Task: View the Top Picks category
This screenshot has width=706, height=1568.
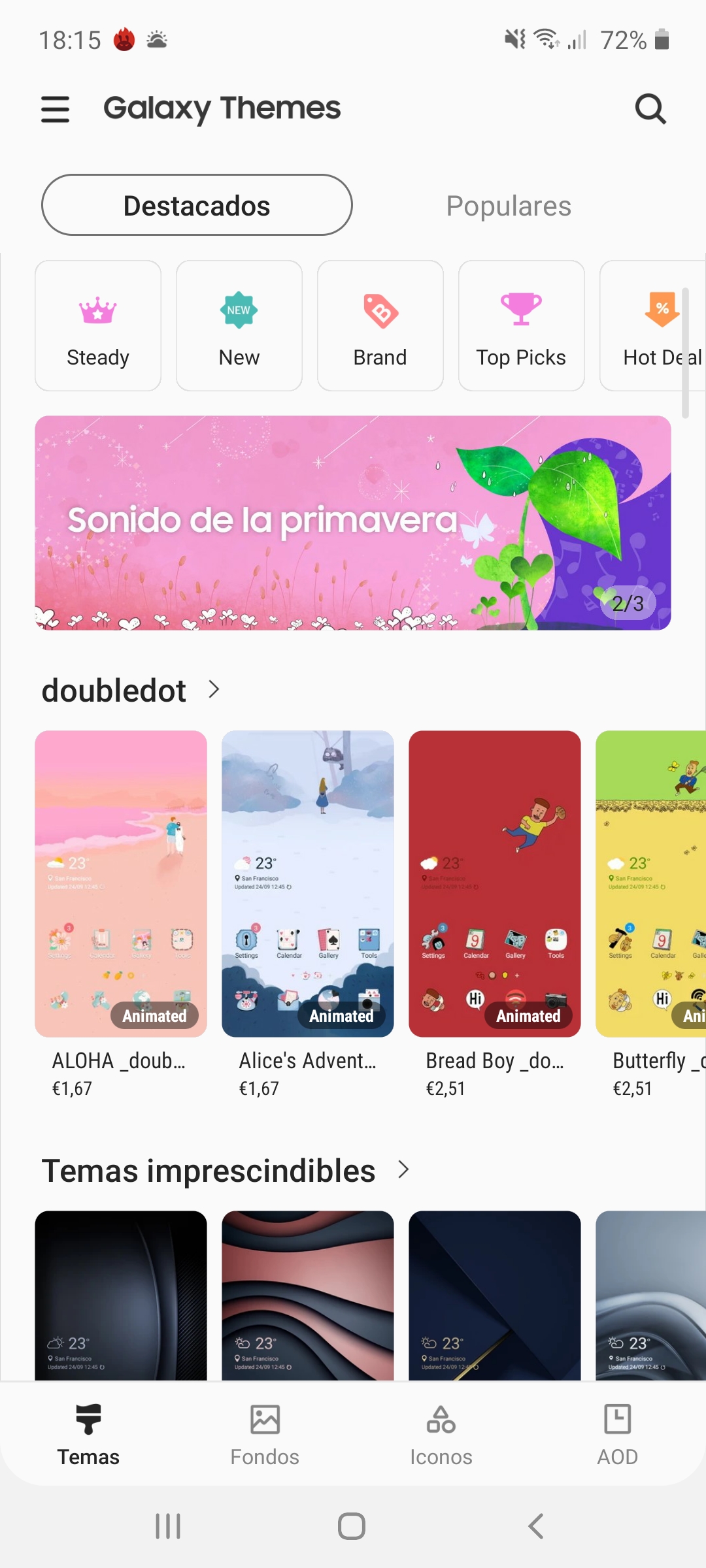Action: (522, 325)
